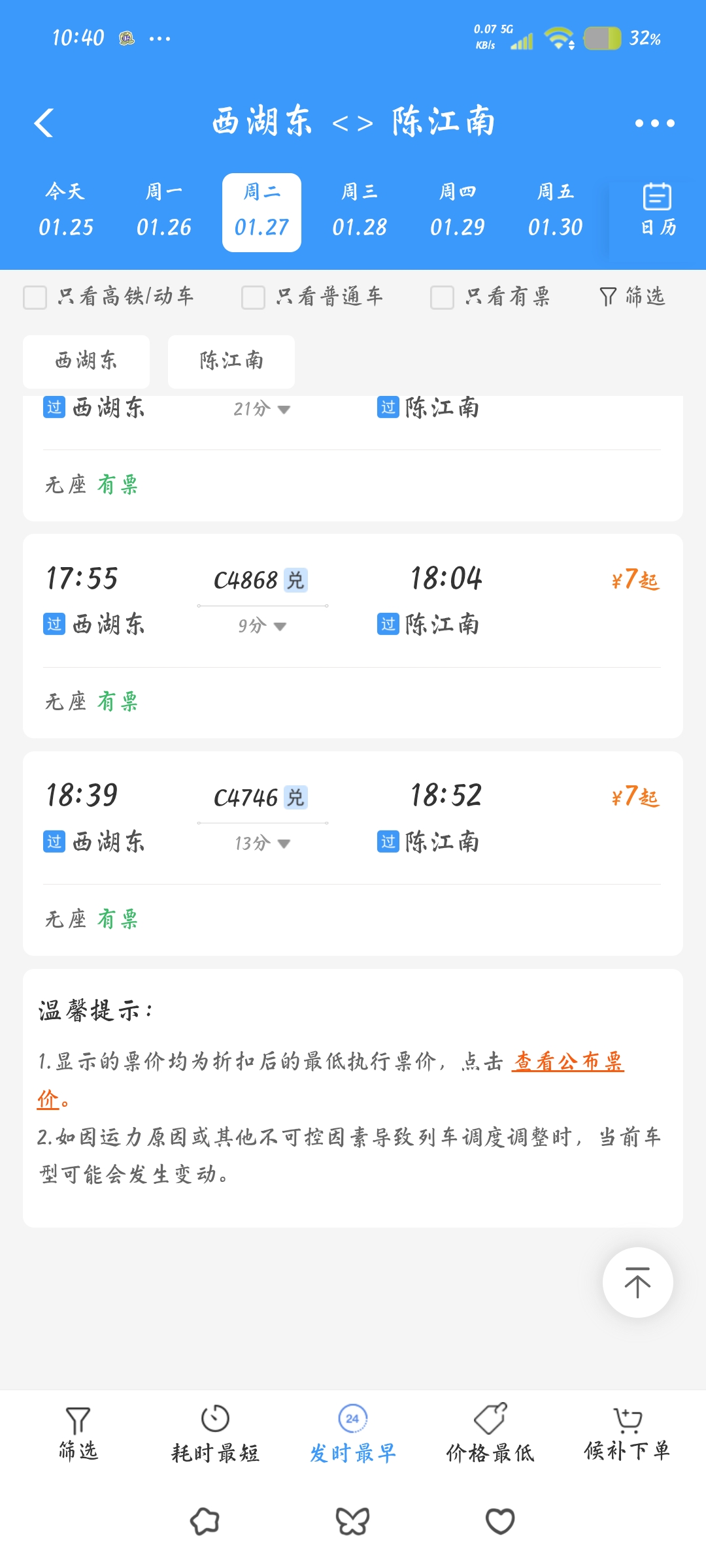Choose 周五 01.30 date
706x1568 pixels.
[x=555, y=212]
